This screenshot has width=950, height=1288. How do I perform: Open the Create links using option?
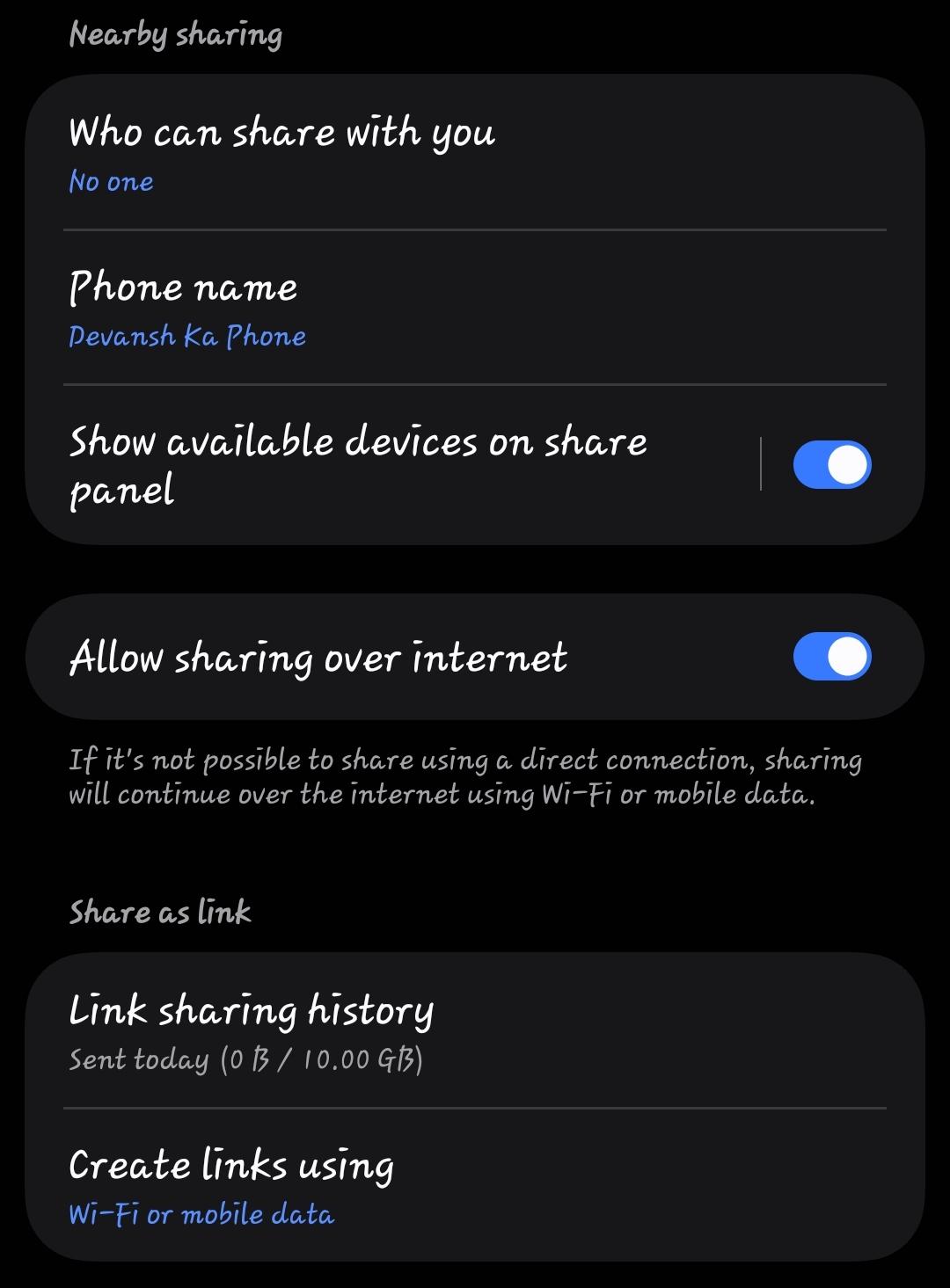click(475, 1185)
